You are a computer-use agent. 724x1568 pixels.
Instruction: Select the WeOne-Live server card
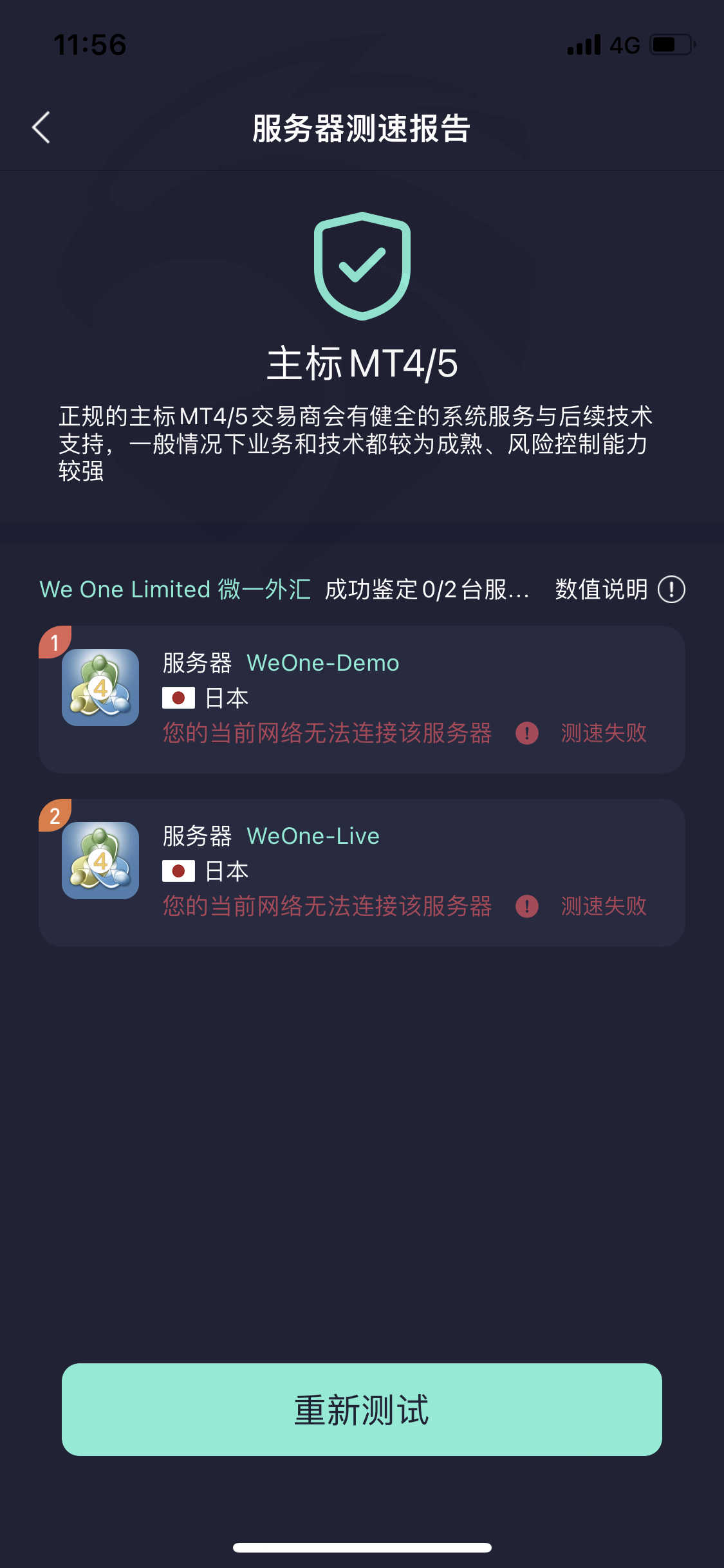pyautogui.click(x=362, y=873)
